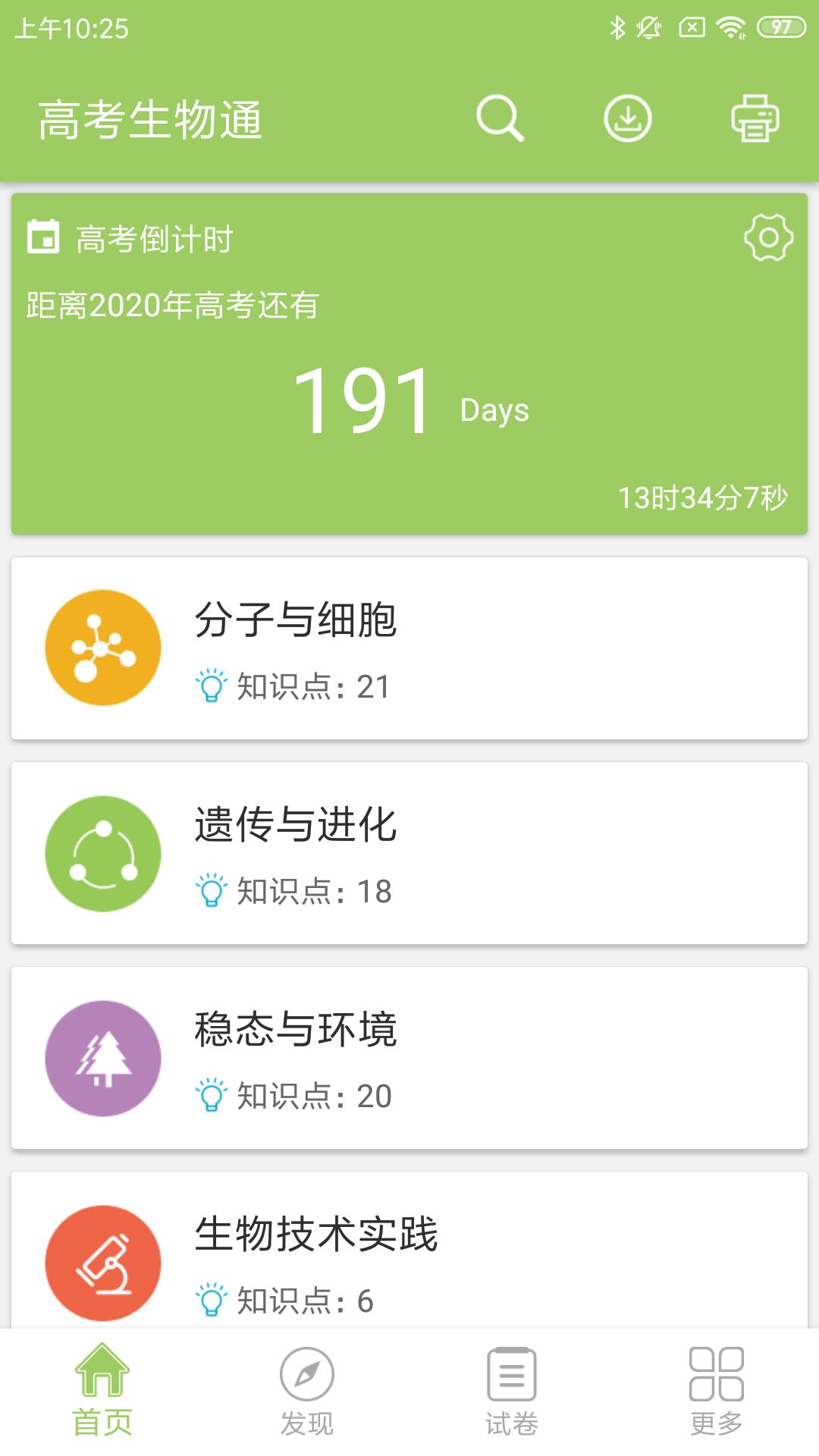This screenshot has width=819, height=1456.
Task: Click the calendar icon next to 高考倒计时
Action: pyautogui.click(x=45, y=237)
